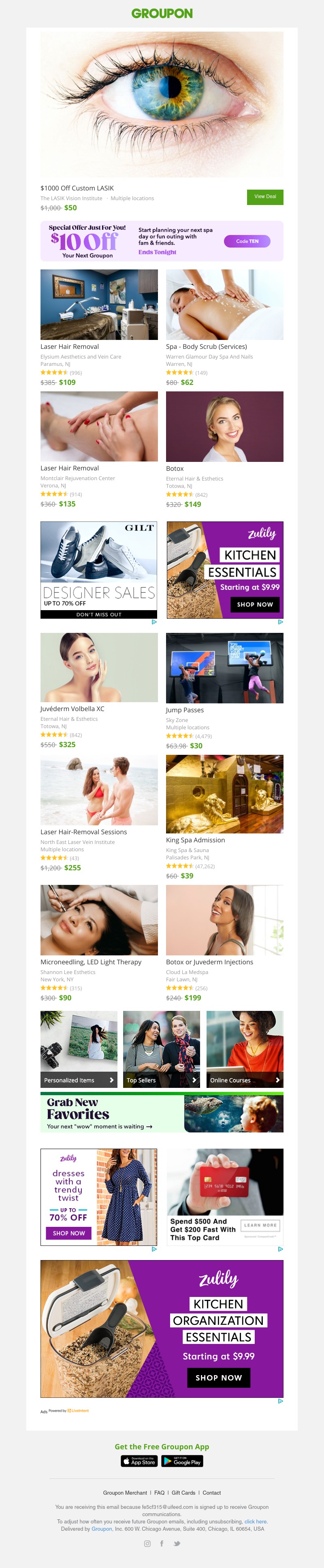Open the Juvéderm Volbella XC deal
324x1568 pixels.
coord(72,709)
